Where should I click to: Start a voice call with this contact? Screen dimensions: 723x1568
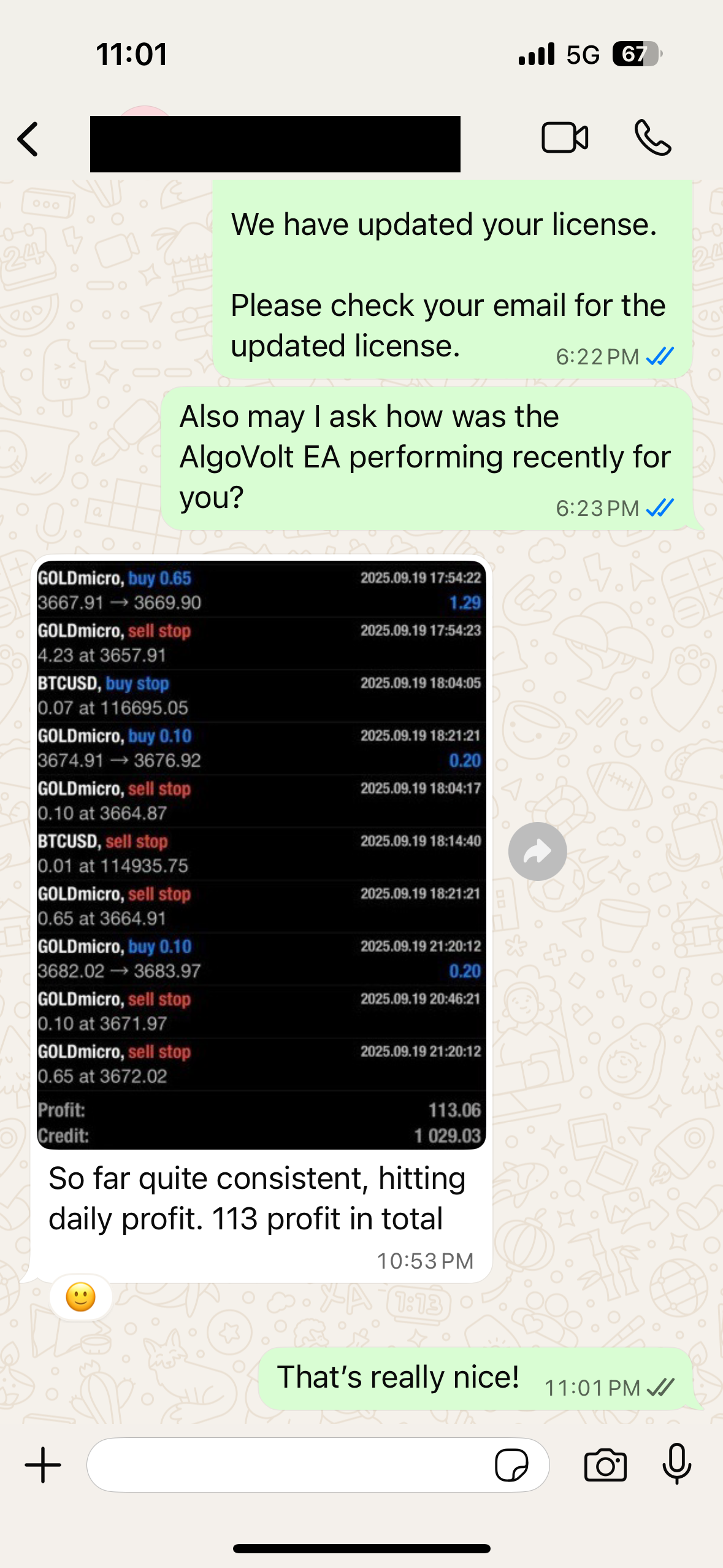[652, 137]
